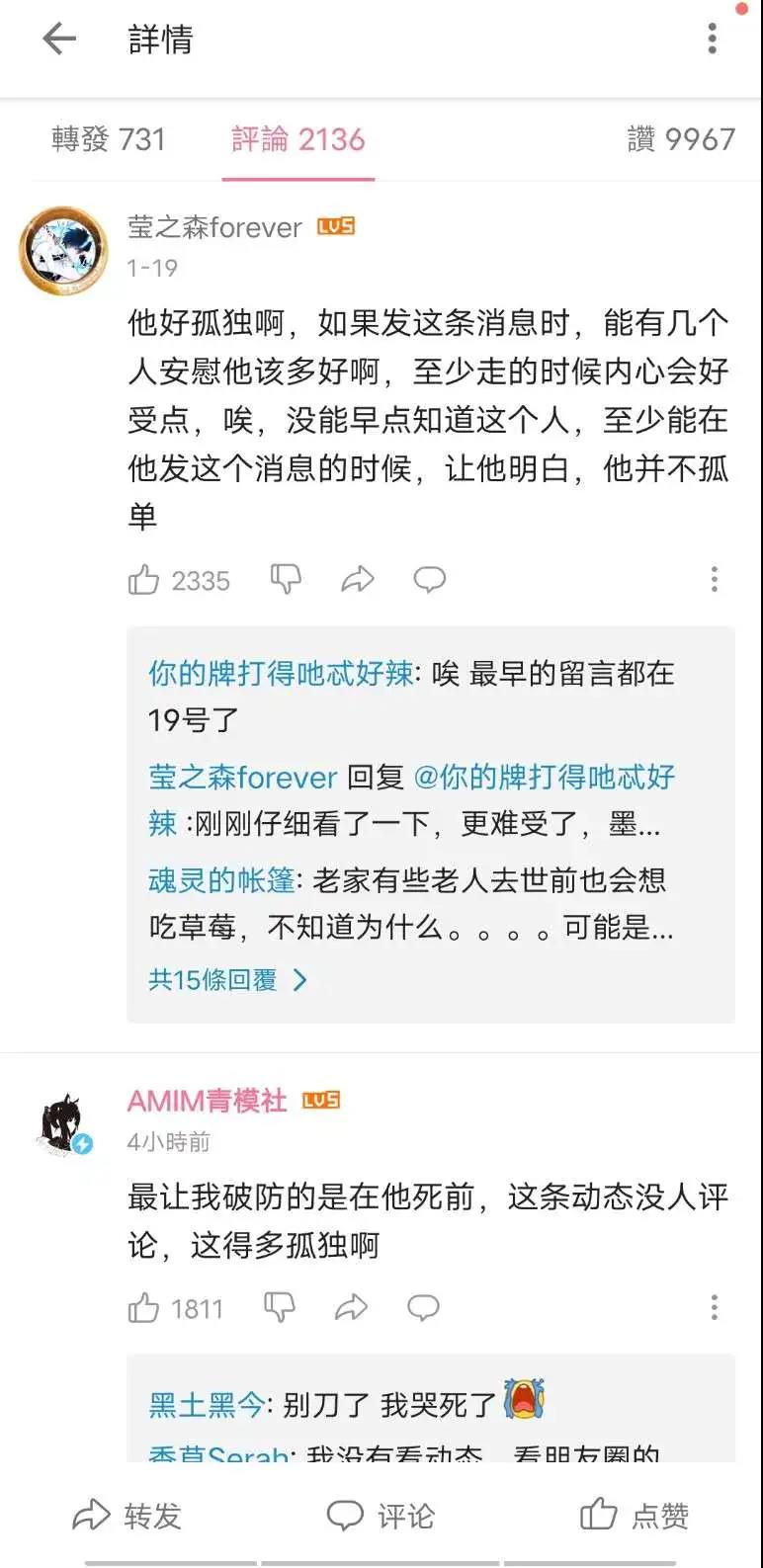
Task: Tap 转发 in the bottom bar
Action: tap(127, 1516)
